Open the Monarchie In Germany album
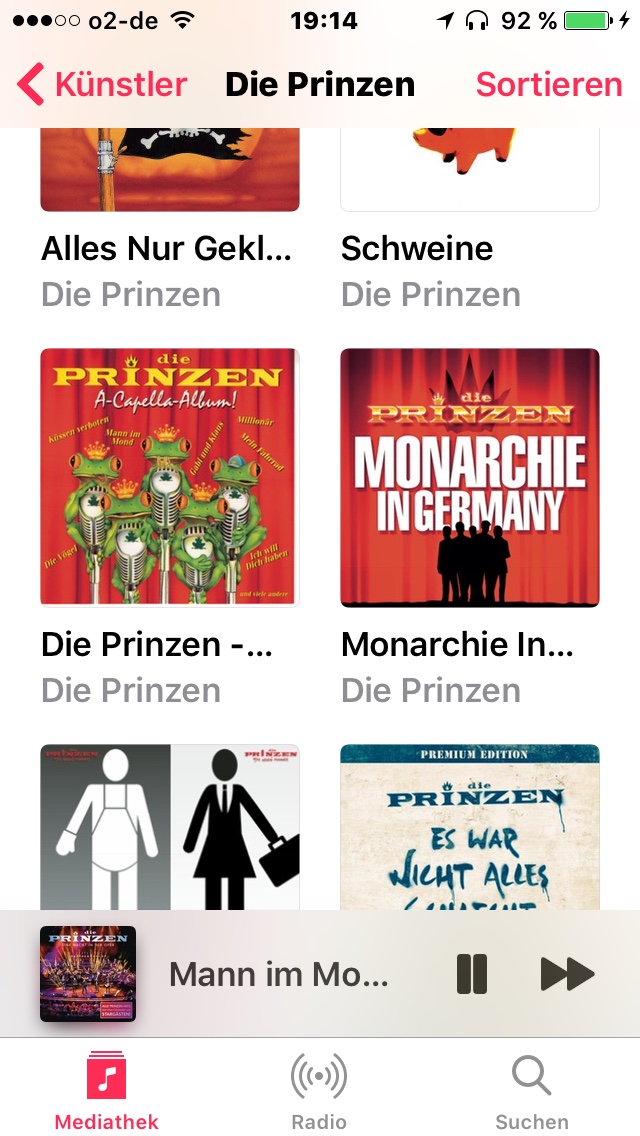Image resolution: width=640 pixels, height=1136 pixels. click(x=470, y=477)
